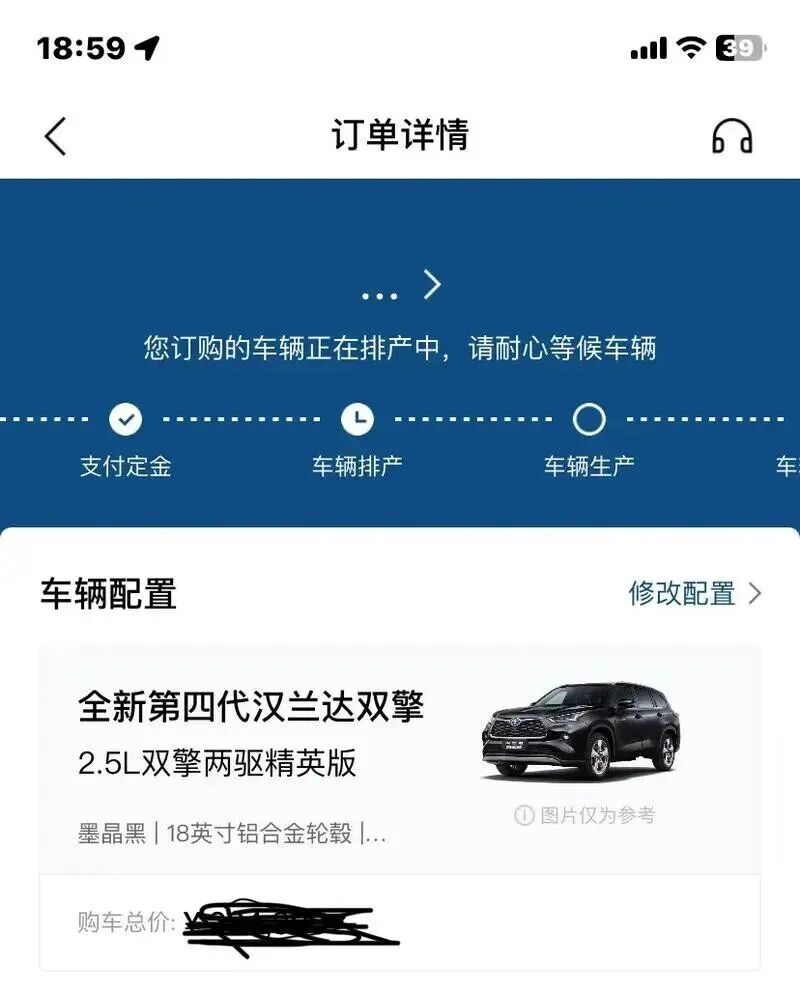Contact customer service via the headset icon

(731, 137)
